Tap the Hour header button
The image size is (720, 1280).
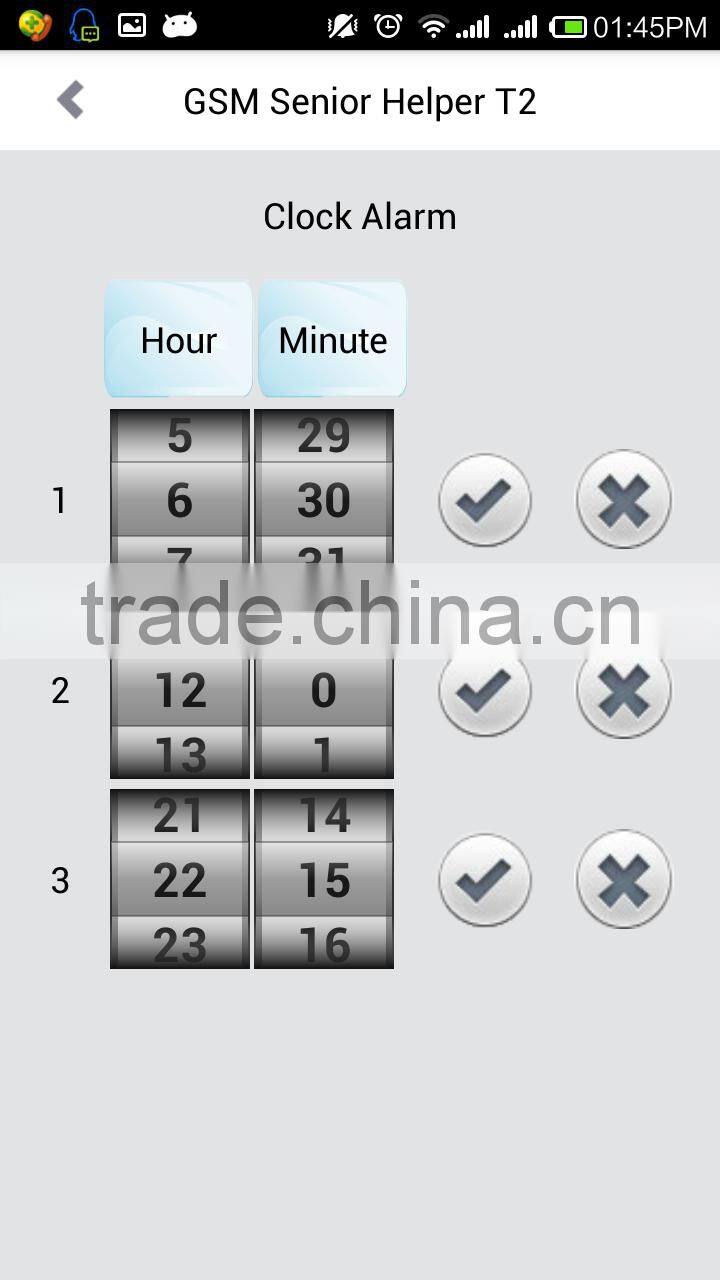click(179, 340)
